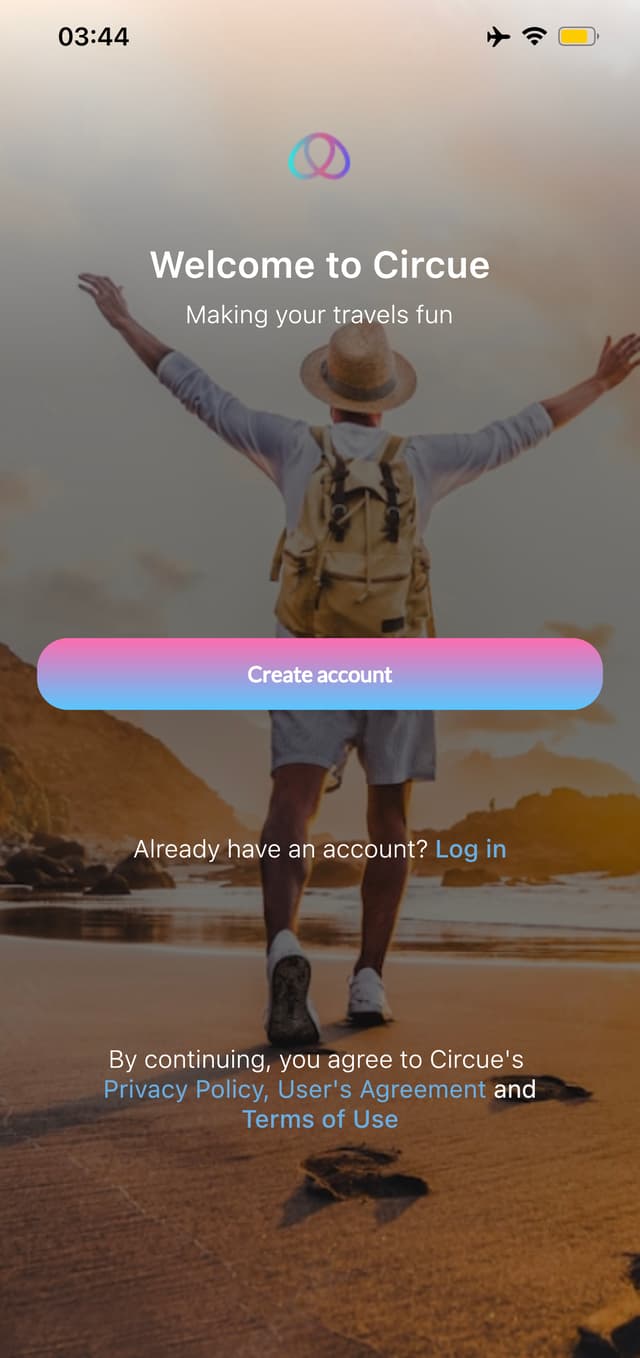Open the Terms of Use
This screenshot has height=1358, width=640.
pyautogui.click(x=320, y=1119)
